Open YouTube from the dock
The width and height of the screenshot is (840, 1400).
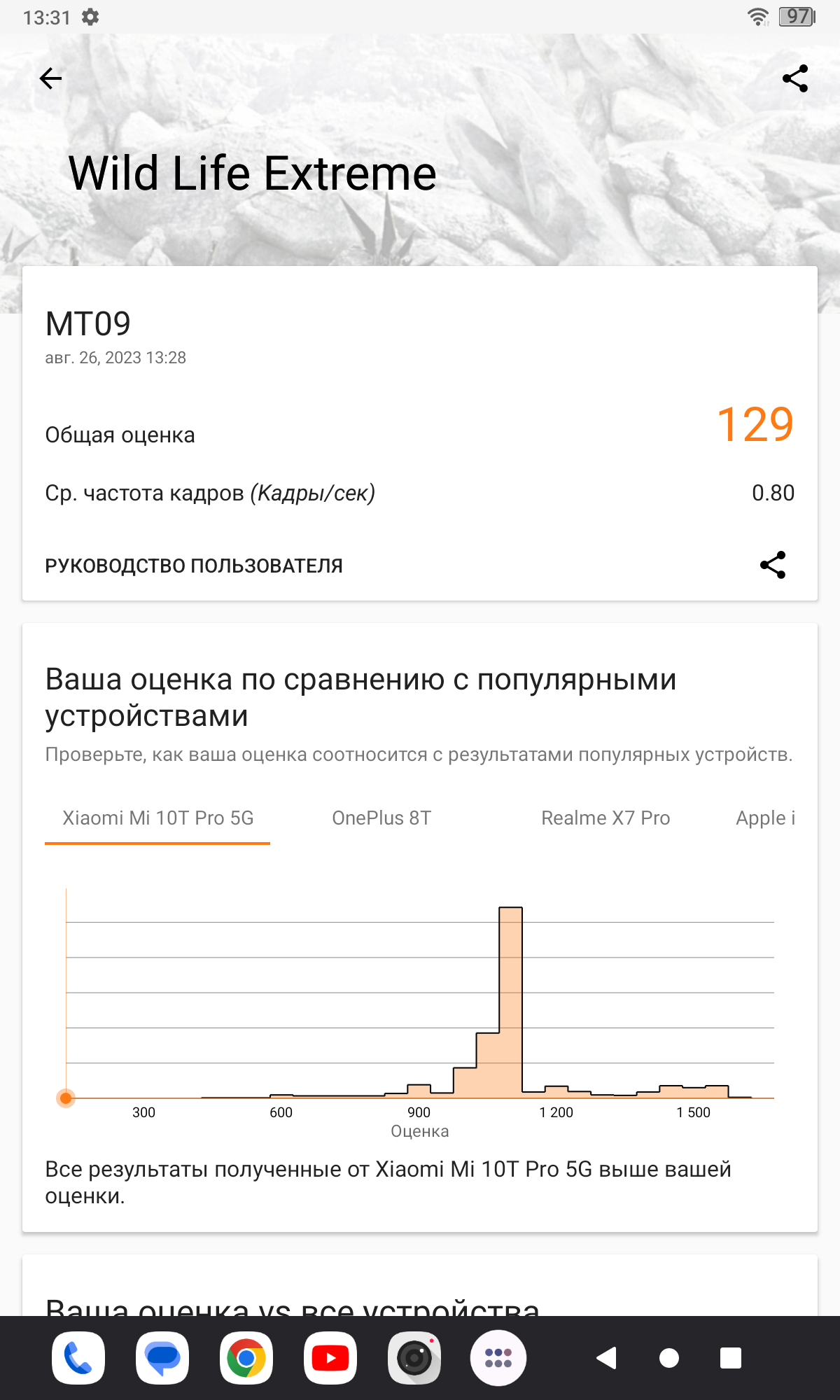(x=330, y=1358)
